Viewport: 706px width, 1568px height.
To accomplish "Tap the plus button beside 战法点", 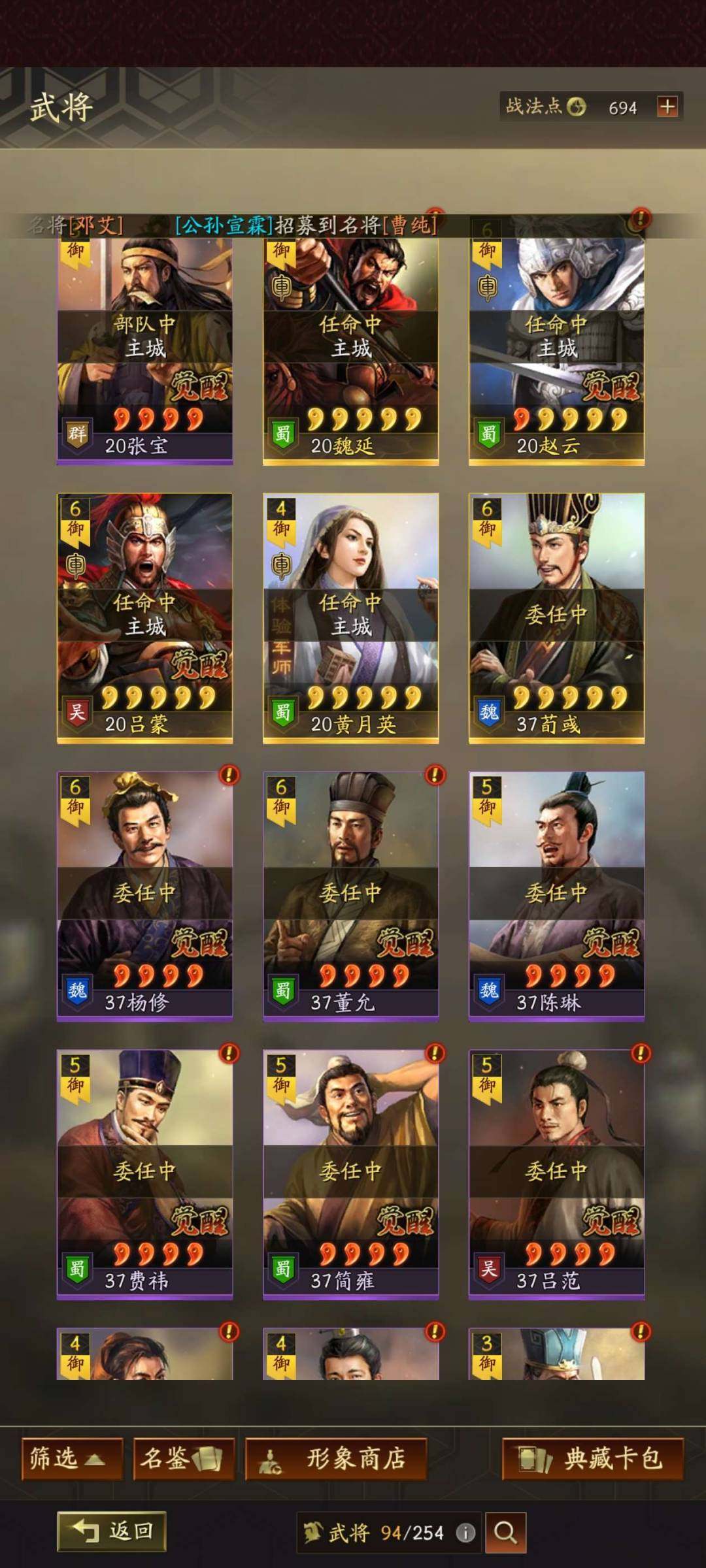I will 667,106.
